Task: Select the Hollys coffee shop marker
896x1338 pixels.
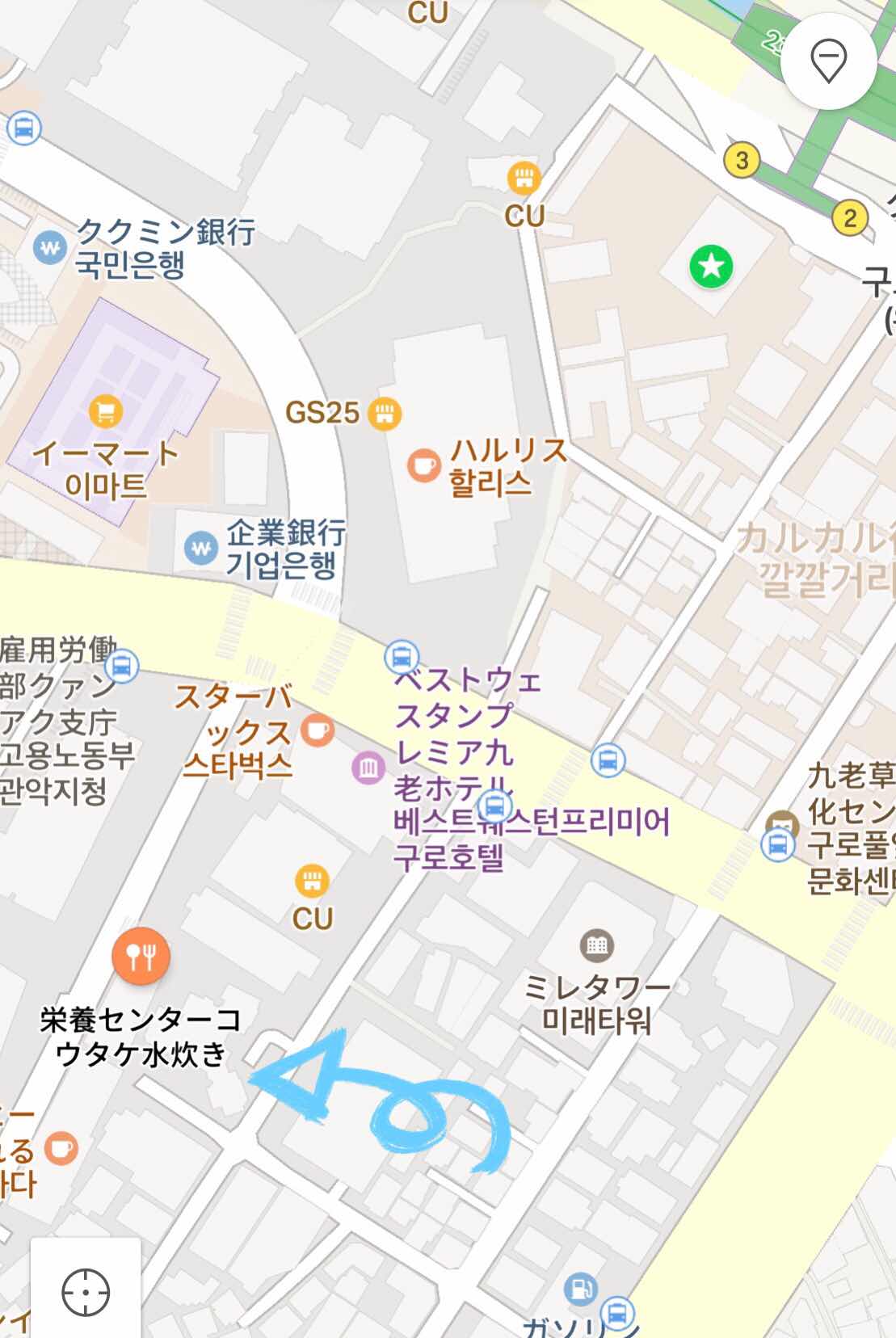Action: 423,466
